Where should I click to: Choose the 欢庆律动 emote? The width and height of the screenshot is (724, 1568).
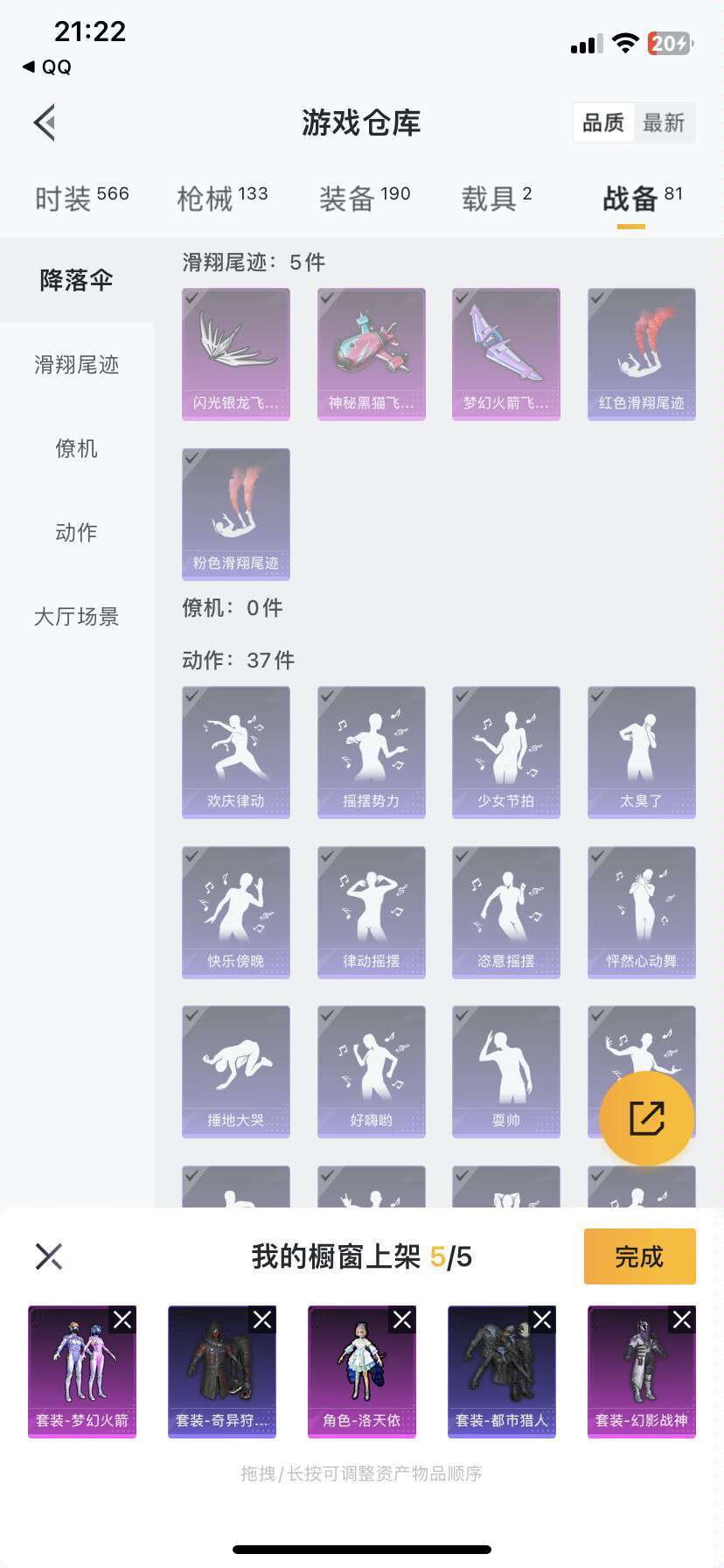[235, 752]
